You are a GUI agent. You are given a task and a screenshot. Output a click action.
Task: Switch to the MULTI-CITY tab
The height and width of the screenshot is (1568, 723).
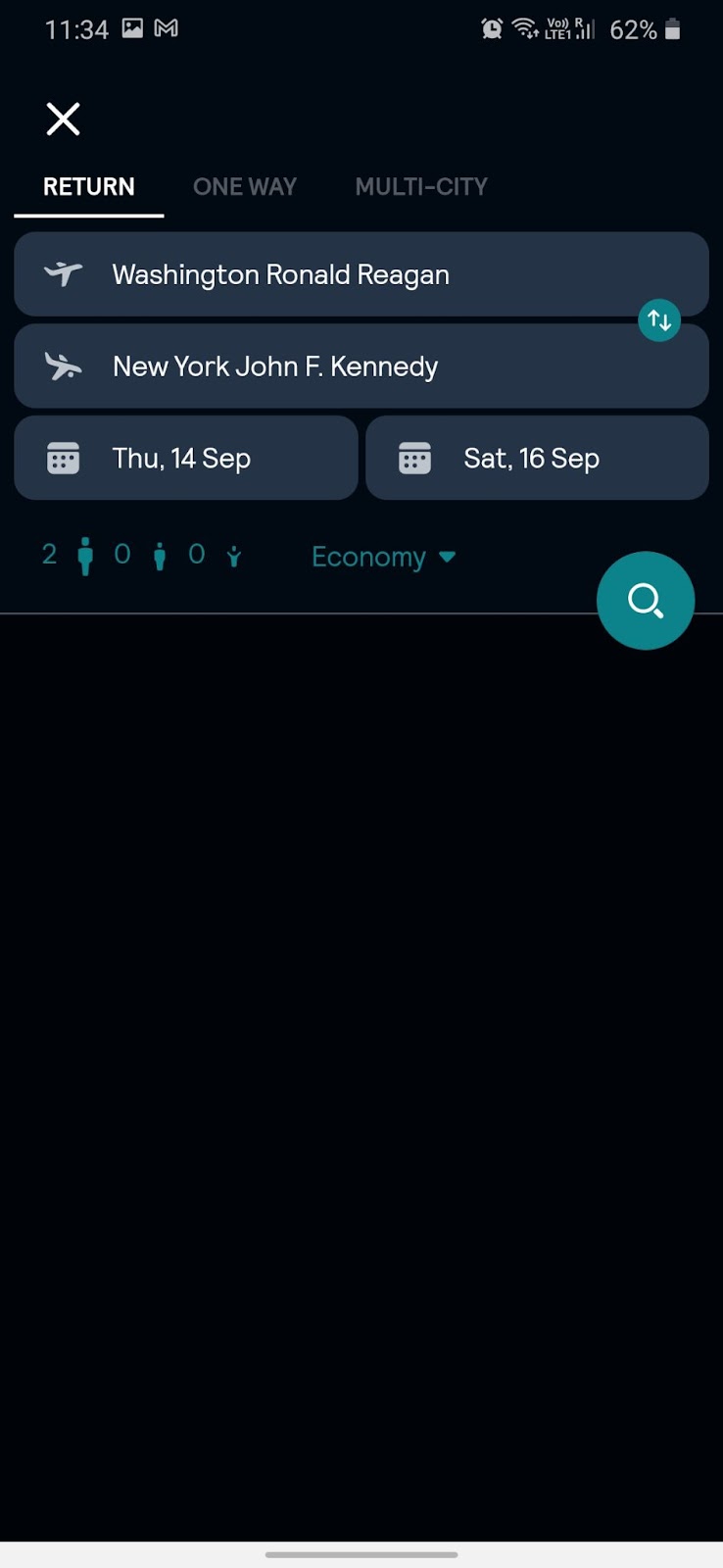[x=421, y=186]
